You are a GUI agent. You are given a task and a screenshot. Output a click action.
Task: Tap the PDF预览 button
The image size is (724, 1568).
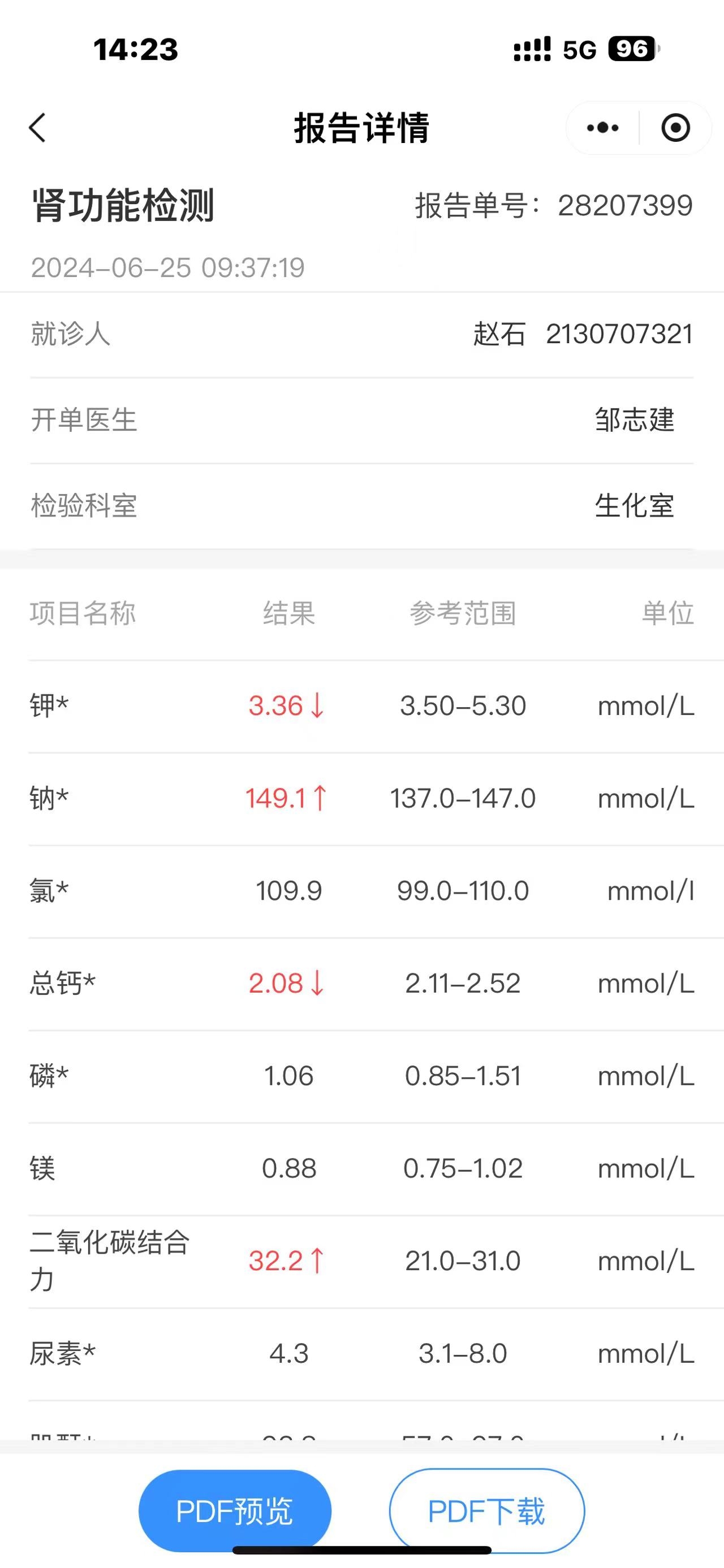coord(235,1511)
